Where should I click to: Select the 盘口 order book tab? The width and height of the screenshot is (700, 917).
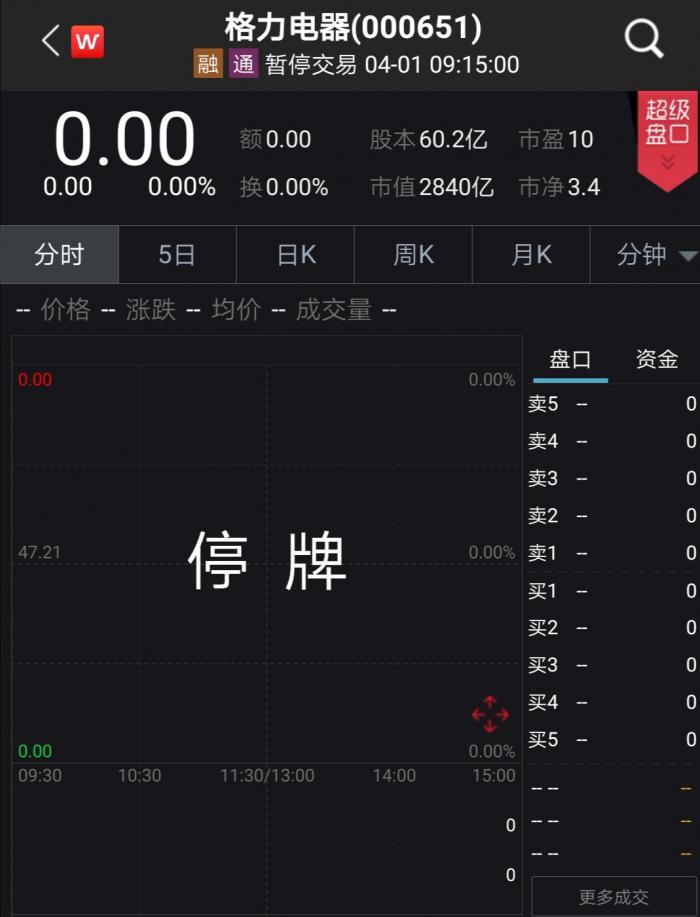click(570, 360)
